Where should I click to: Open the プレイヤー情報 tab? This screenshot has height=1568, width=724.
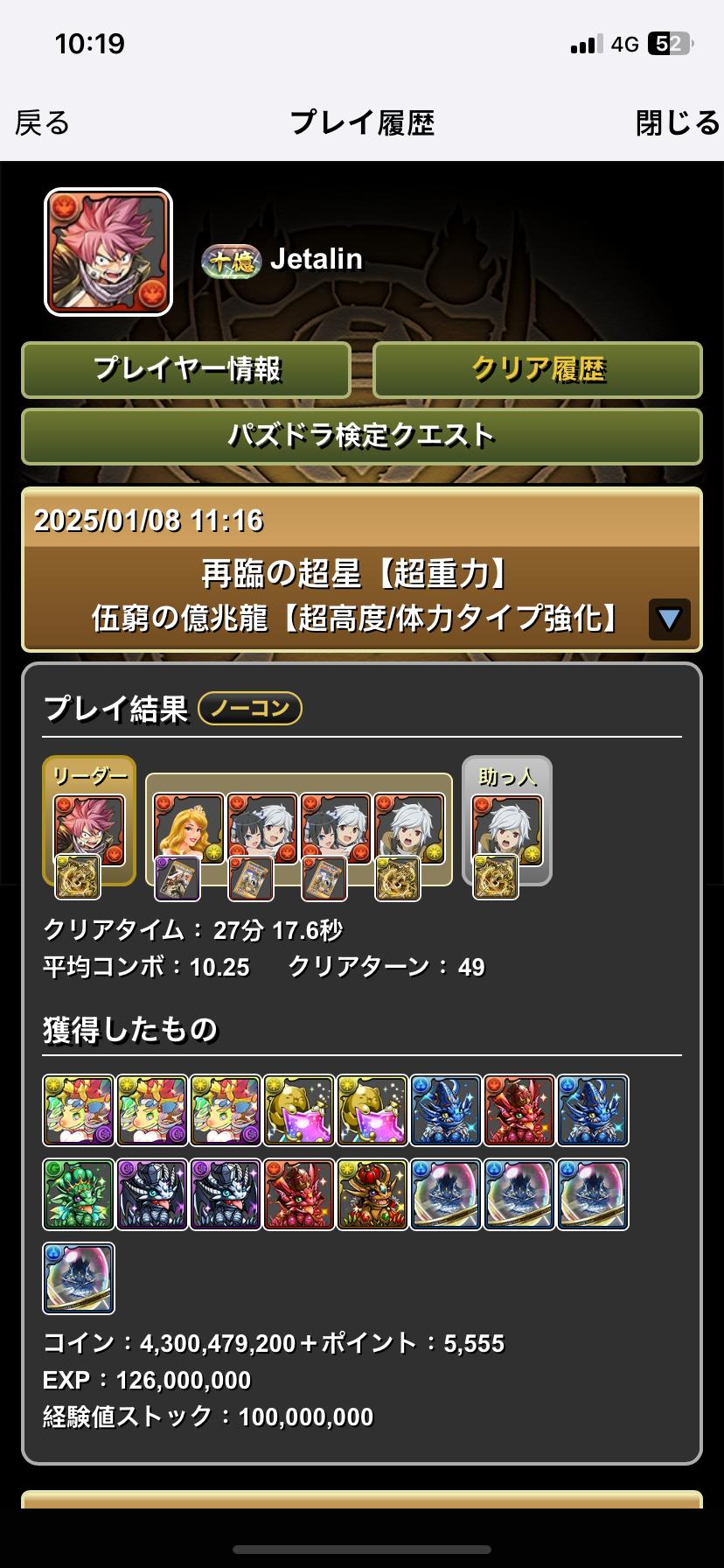[x=186, y=370]
